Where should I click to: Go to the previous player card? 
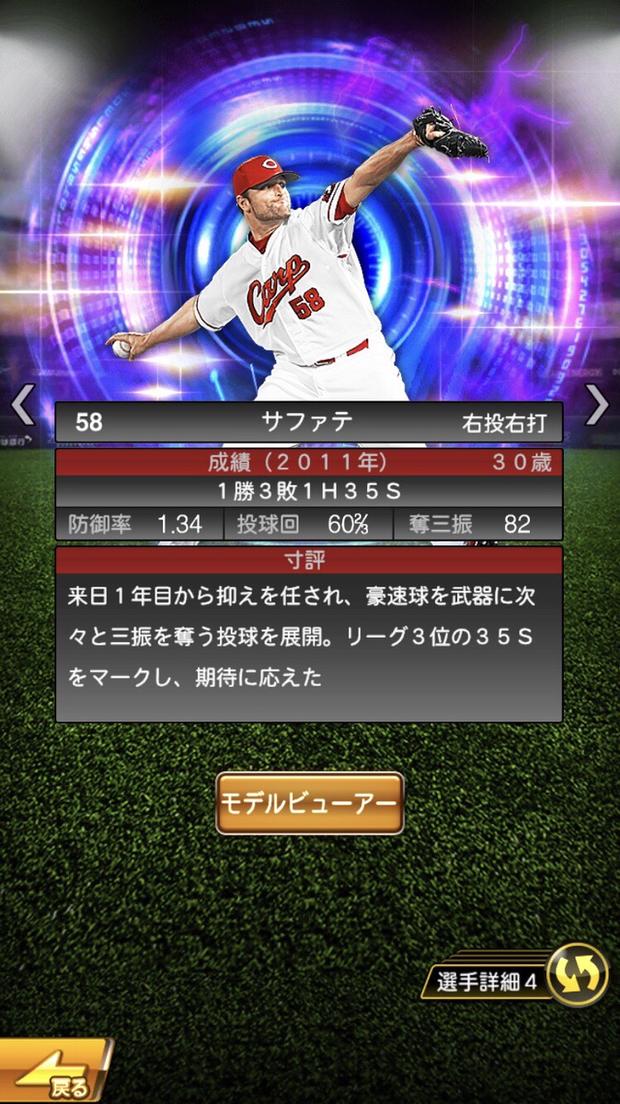point(23,405)
